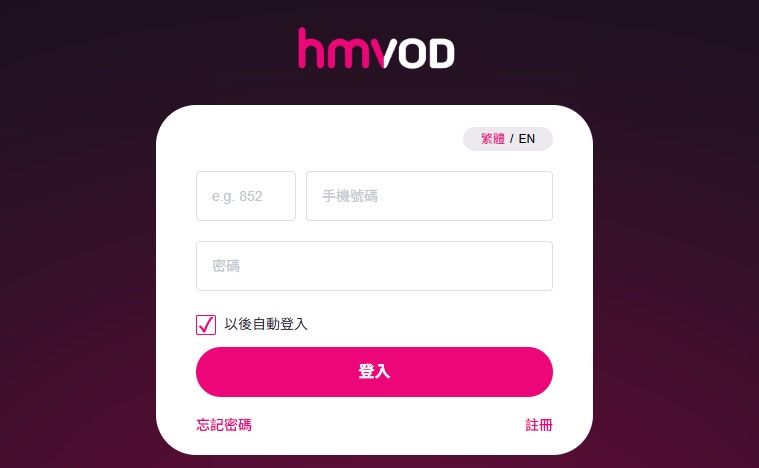Viewport: 759px width, 468px height.
Task: Switch language to EN
Action: tap(527, 139)
